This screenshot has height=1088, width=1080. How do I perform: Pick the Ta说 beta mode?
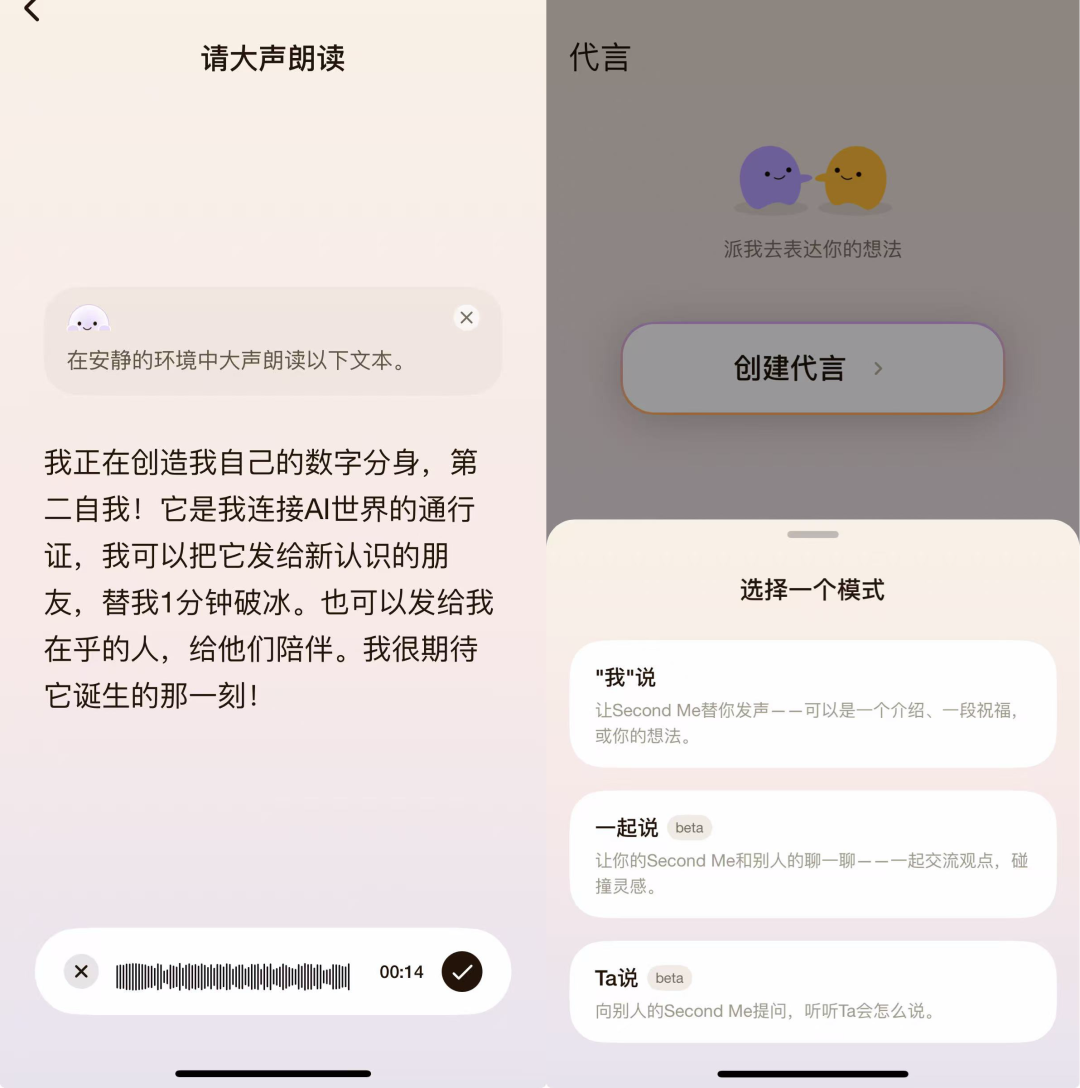(x=812, y=992)
